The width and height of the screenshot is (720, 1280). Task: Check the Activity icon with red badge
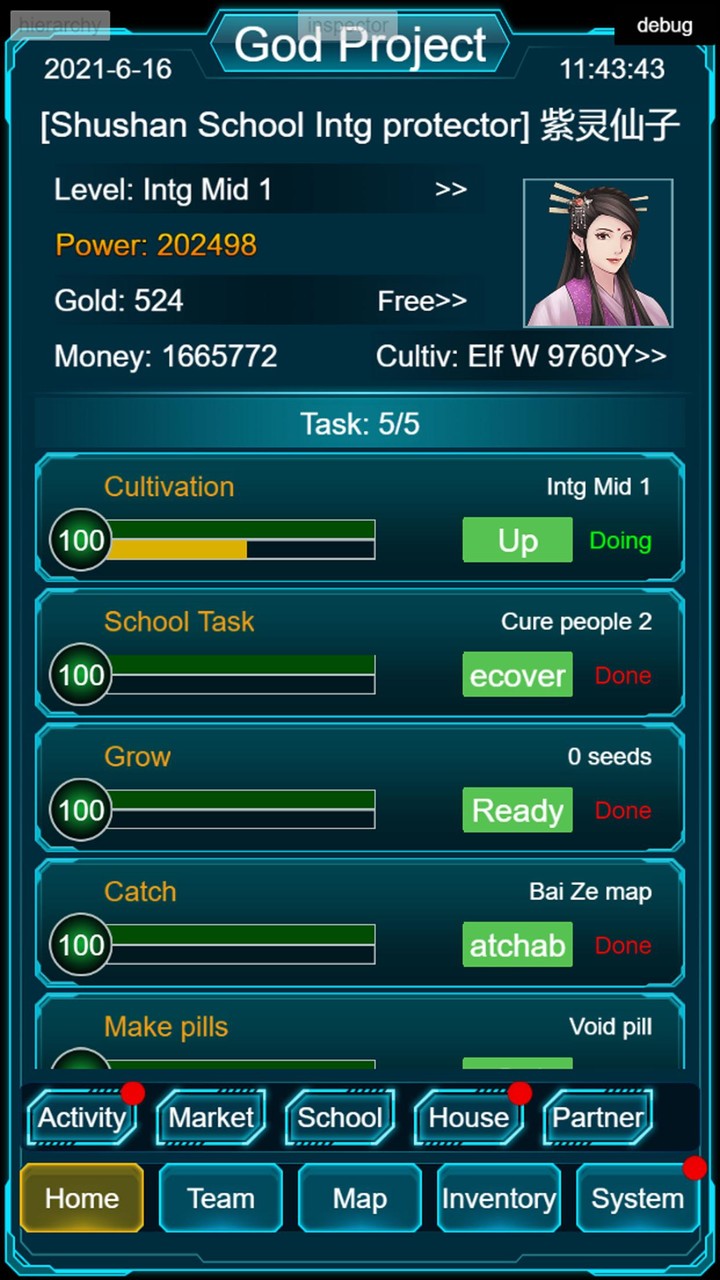tap(81, 1117)
